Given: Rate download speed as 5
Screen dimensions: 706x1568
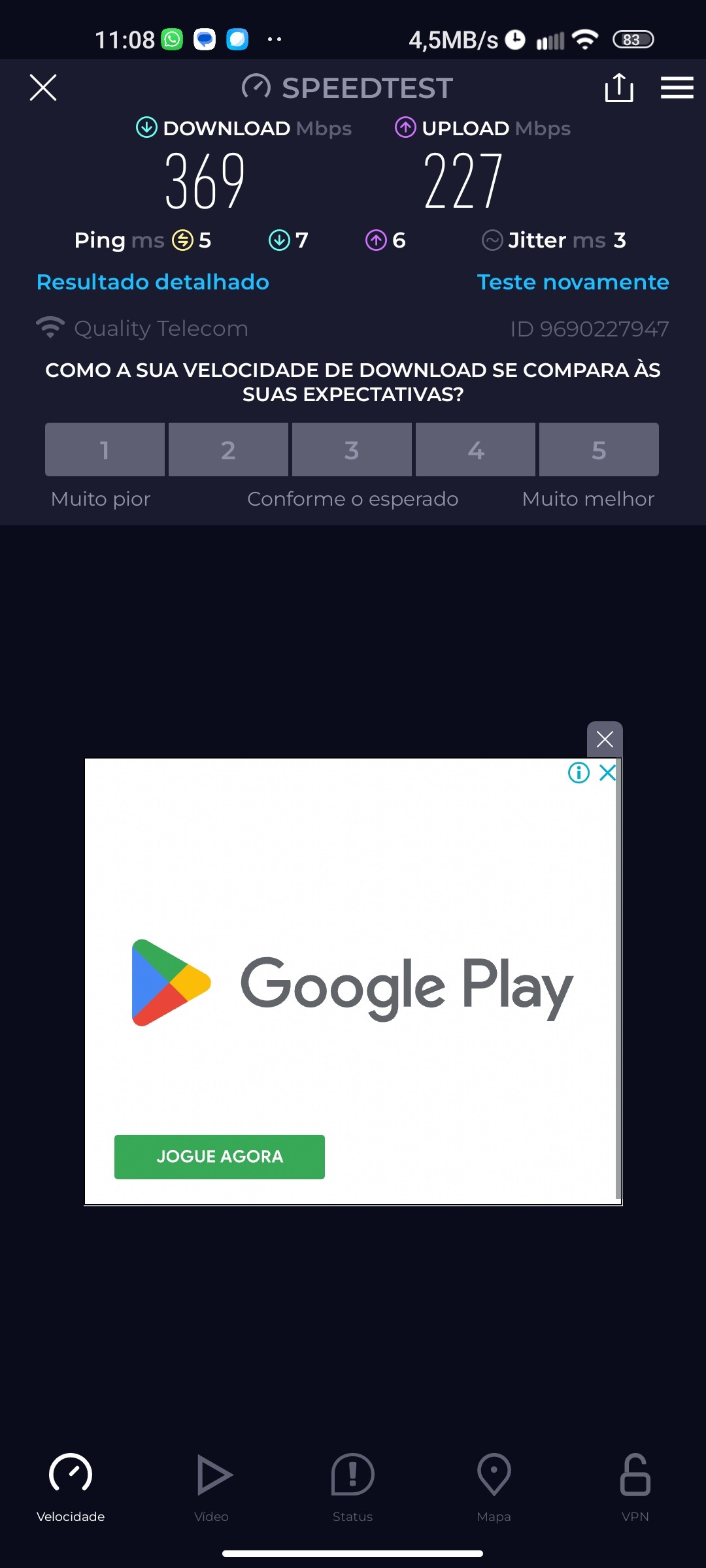Looking at the screenshot, I should coord(599,449).
